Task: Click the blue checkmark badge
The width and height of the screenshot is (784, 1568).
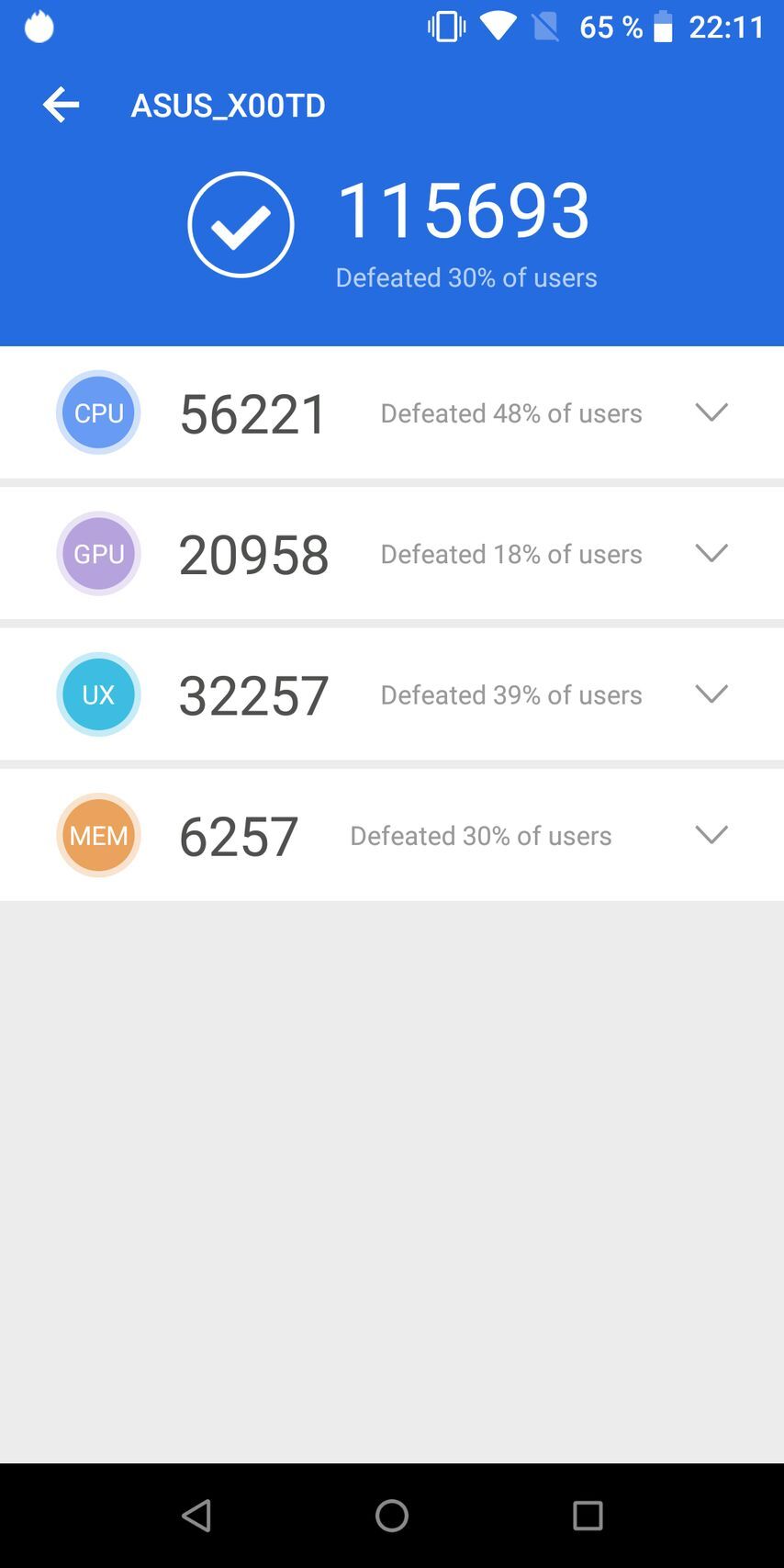Action: pos(240,224)
